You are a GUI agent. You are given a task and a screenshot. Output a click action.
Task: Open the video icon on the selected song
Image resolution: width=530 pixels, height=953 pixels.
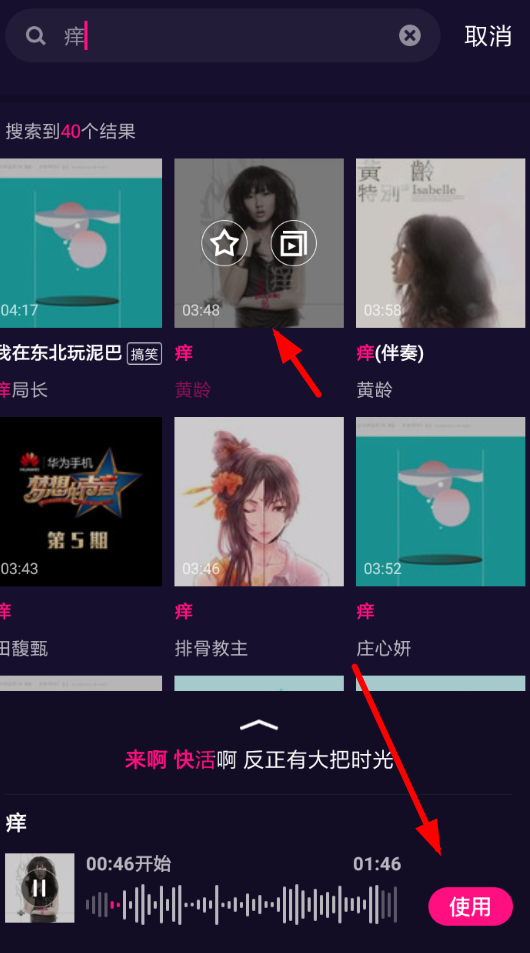[294, 243]
